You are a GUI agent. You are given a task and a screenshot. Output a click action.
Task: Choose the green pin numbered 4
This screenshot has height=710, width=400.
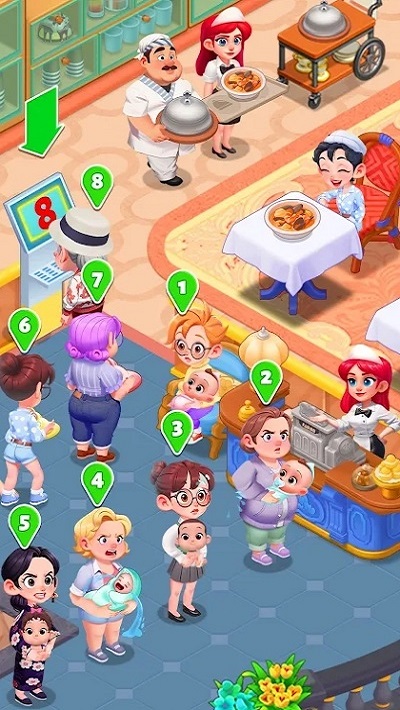pos(97,484)
